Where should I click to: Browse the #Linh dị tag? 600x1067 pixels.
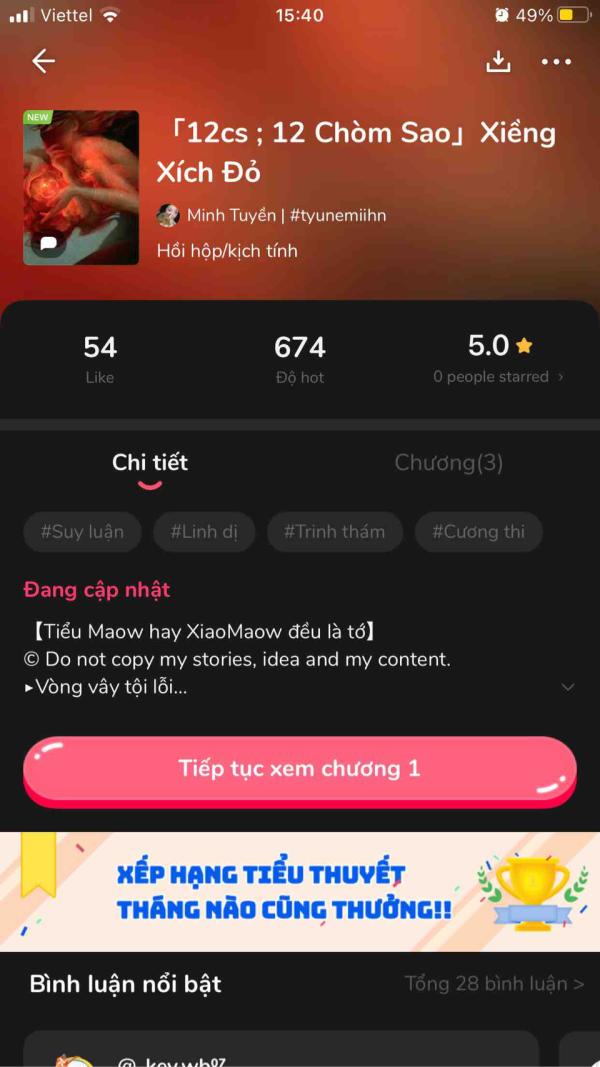204,532
